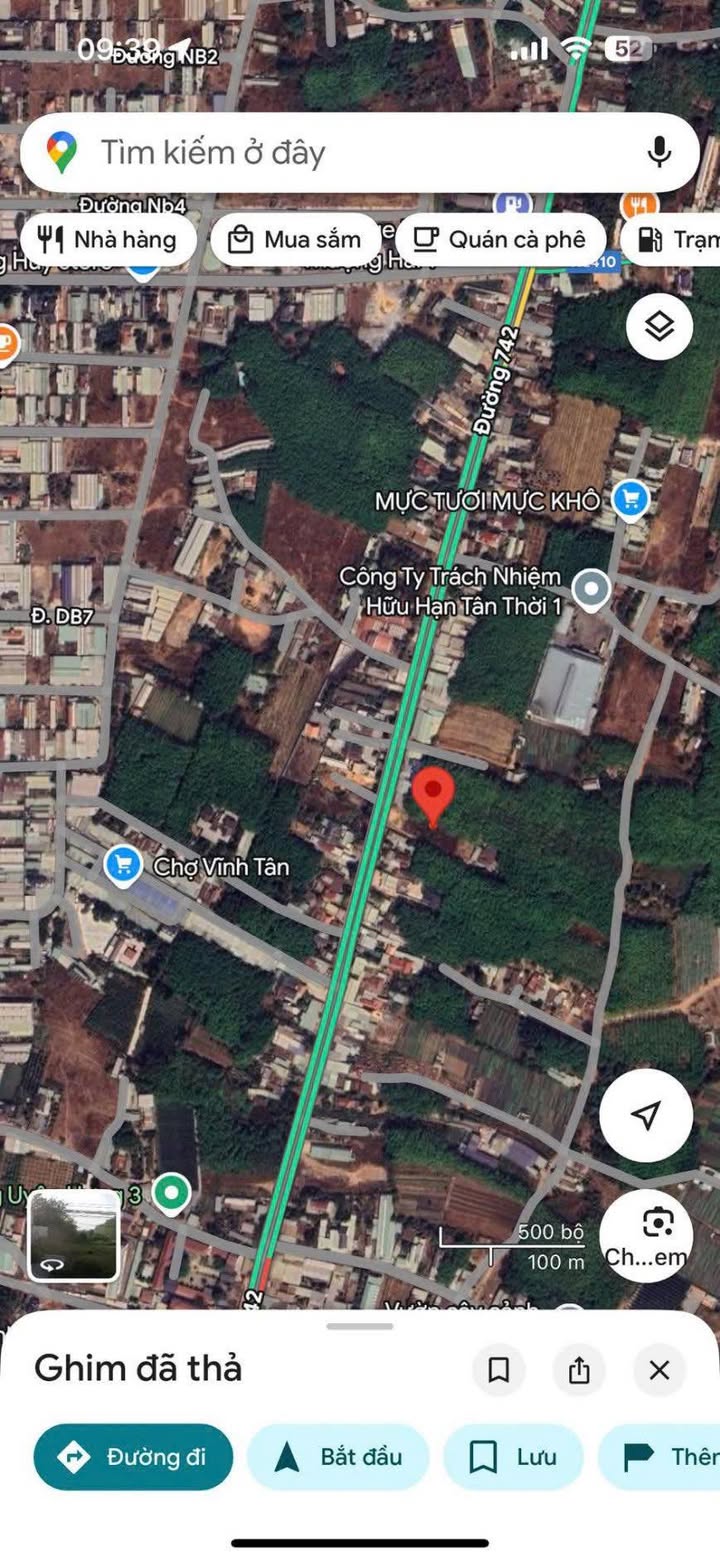Select the "Nhà hàng" chip
The image size is (720, 1561).
pyautogui.click(x=108, y=240)
